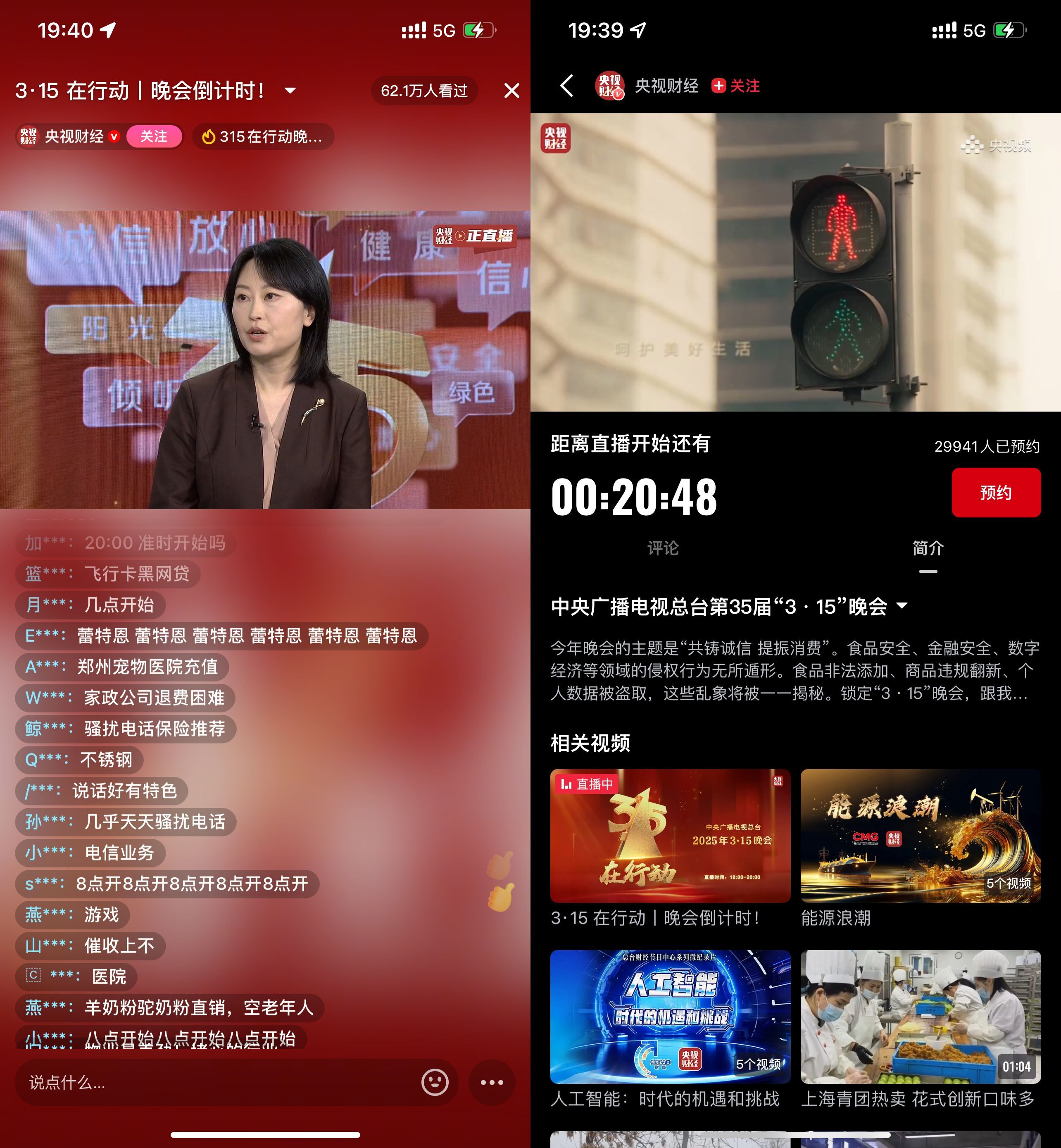Go back using the arrow beside 央视财经

[566, 86]
